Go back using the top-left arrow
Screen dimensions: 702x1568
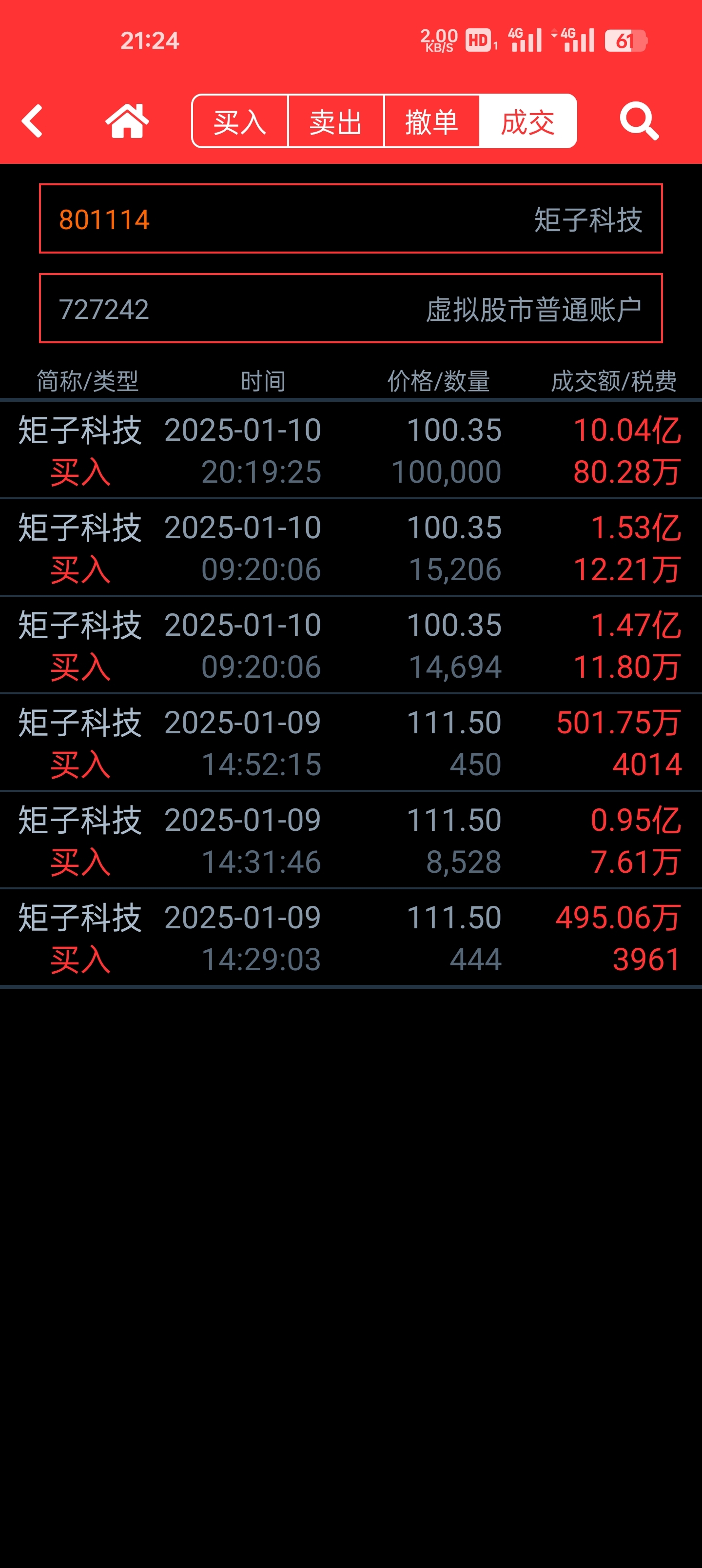pos(32,121)
